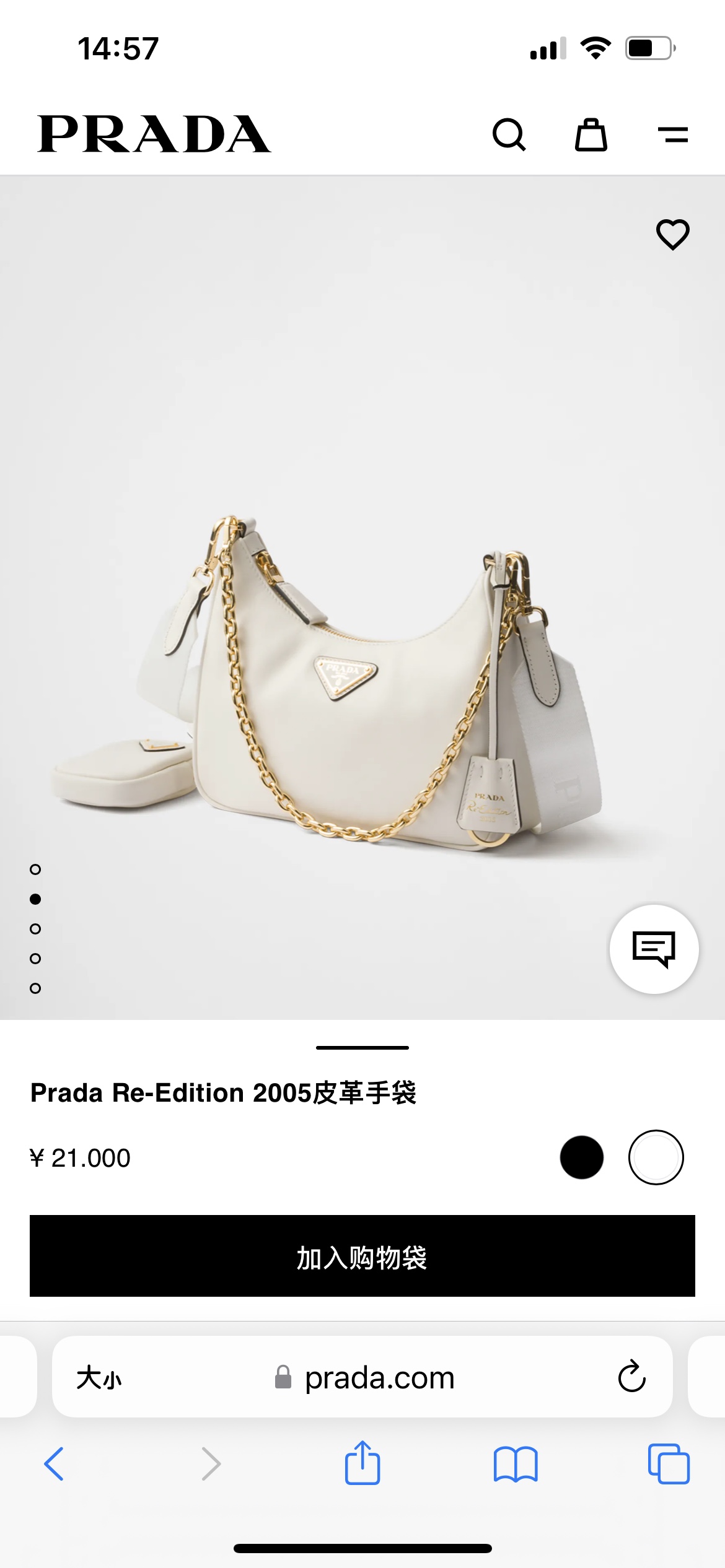This screenshot has width=725, height=1568.
Task: Open the search magnifier icon
Action: (509, 134)
